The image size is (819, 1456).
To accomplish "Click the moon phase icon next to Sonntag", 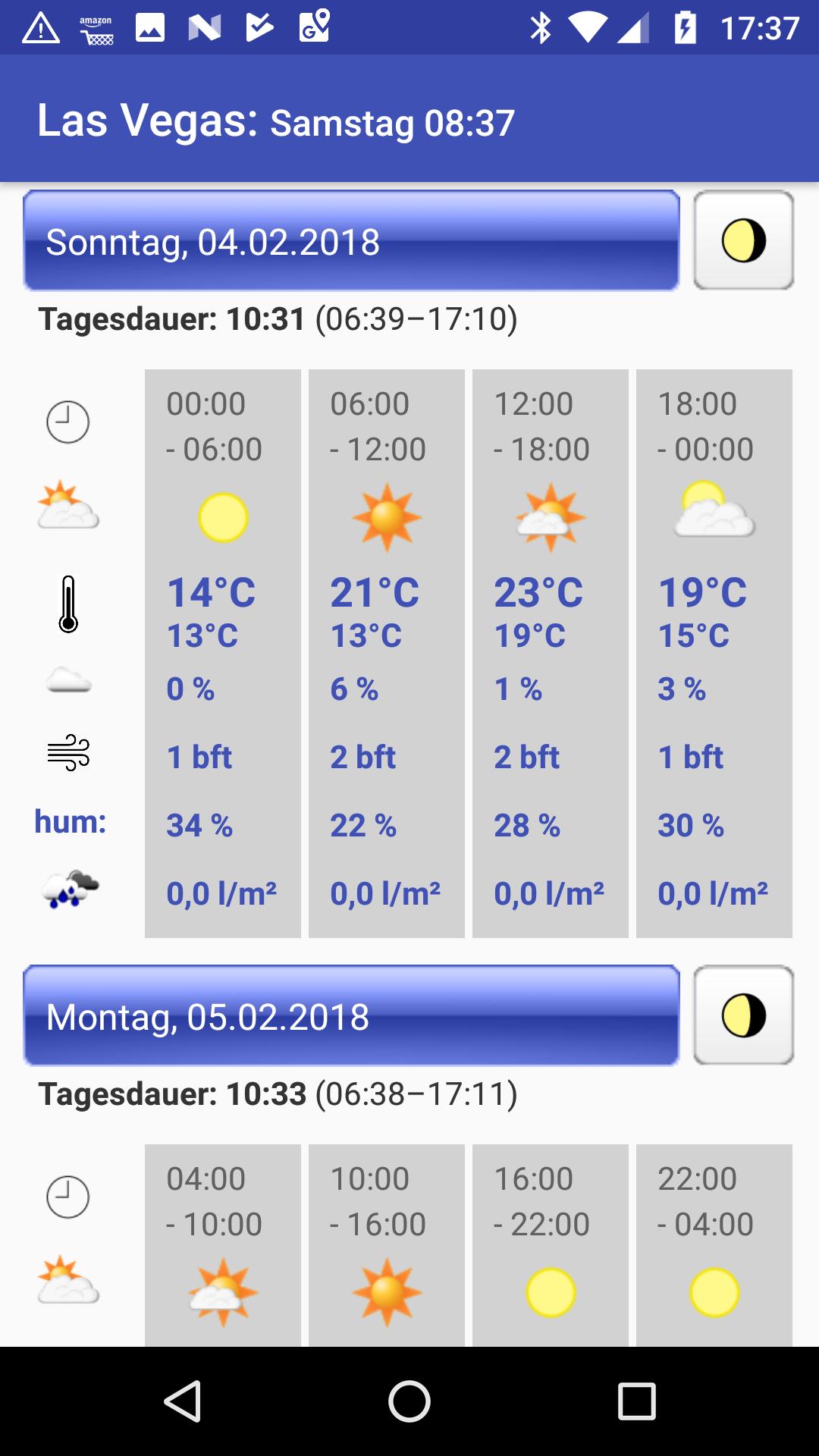I will click(744, 240).
